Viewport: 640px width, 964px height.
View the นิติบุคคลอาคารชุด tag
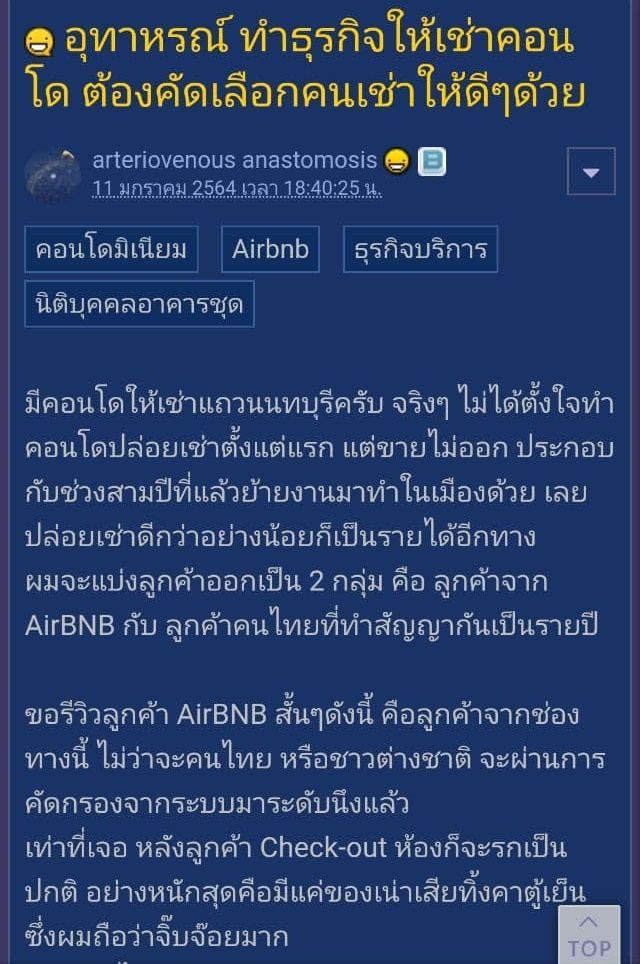click(139, 304)
